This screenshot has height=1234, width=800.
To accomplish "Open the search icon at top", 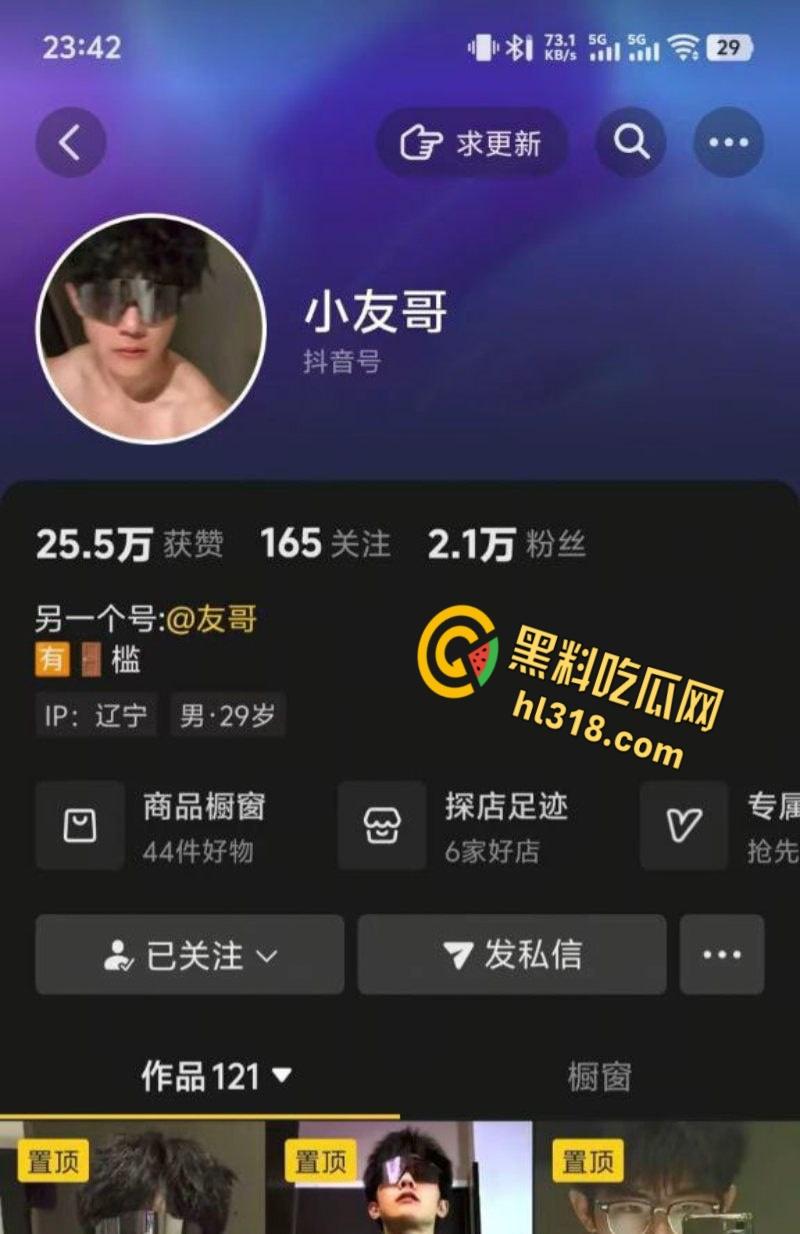I will pyautogui.click(x=630, y=142).
